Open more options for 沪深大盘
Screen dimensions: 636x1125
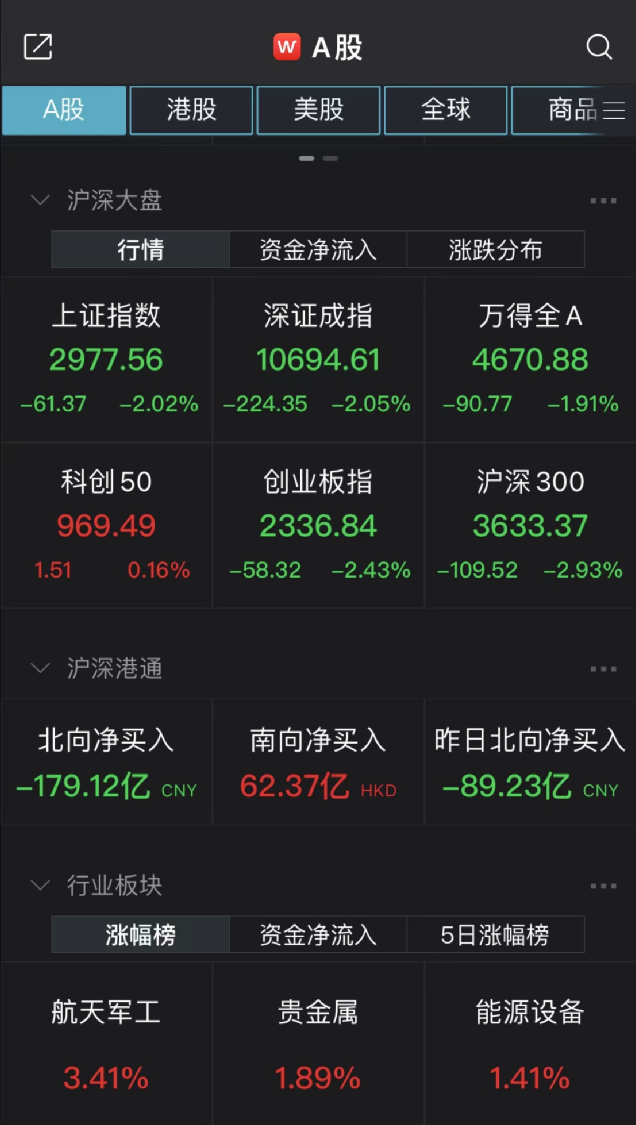tap(603, 201)
